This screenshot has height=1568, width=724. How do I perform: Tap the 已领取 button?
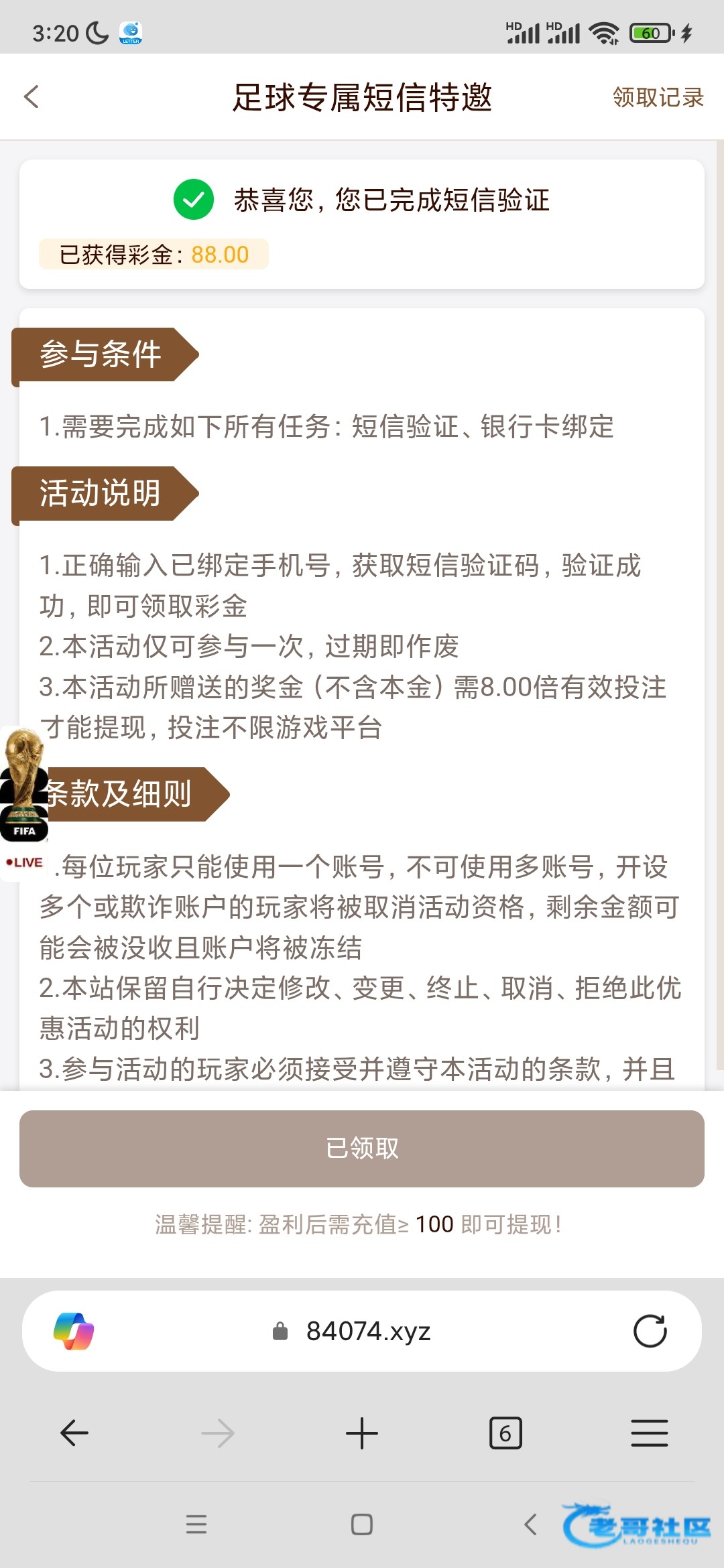pyautogui.click(x=362, y=1149)
